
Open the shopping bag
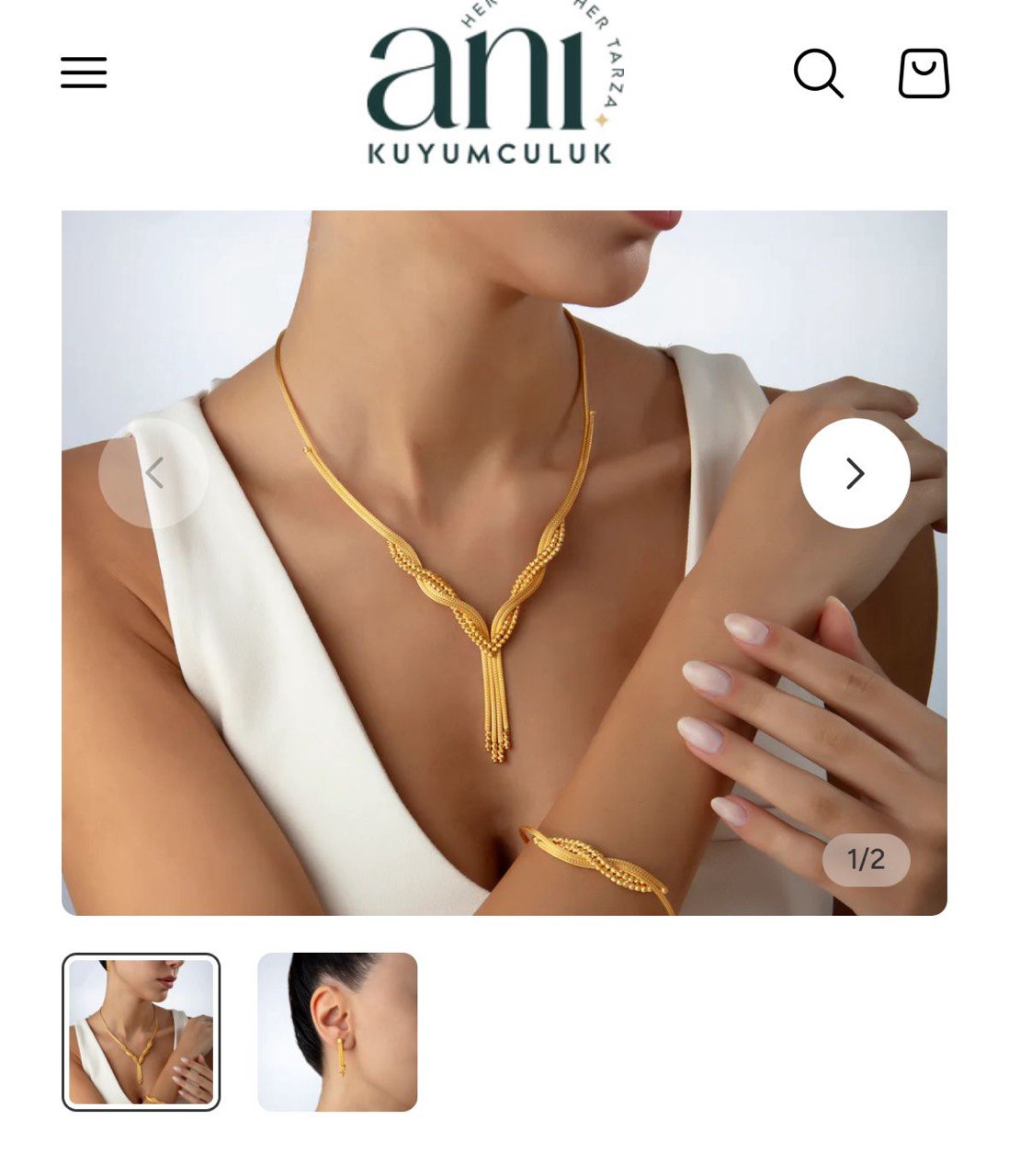[x=924, y=73]
